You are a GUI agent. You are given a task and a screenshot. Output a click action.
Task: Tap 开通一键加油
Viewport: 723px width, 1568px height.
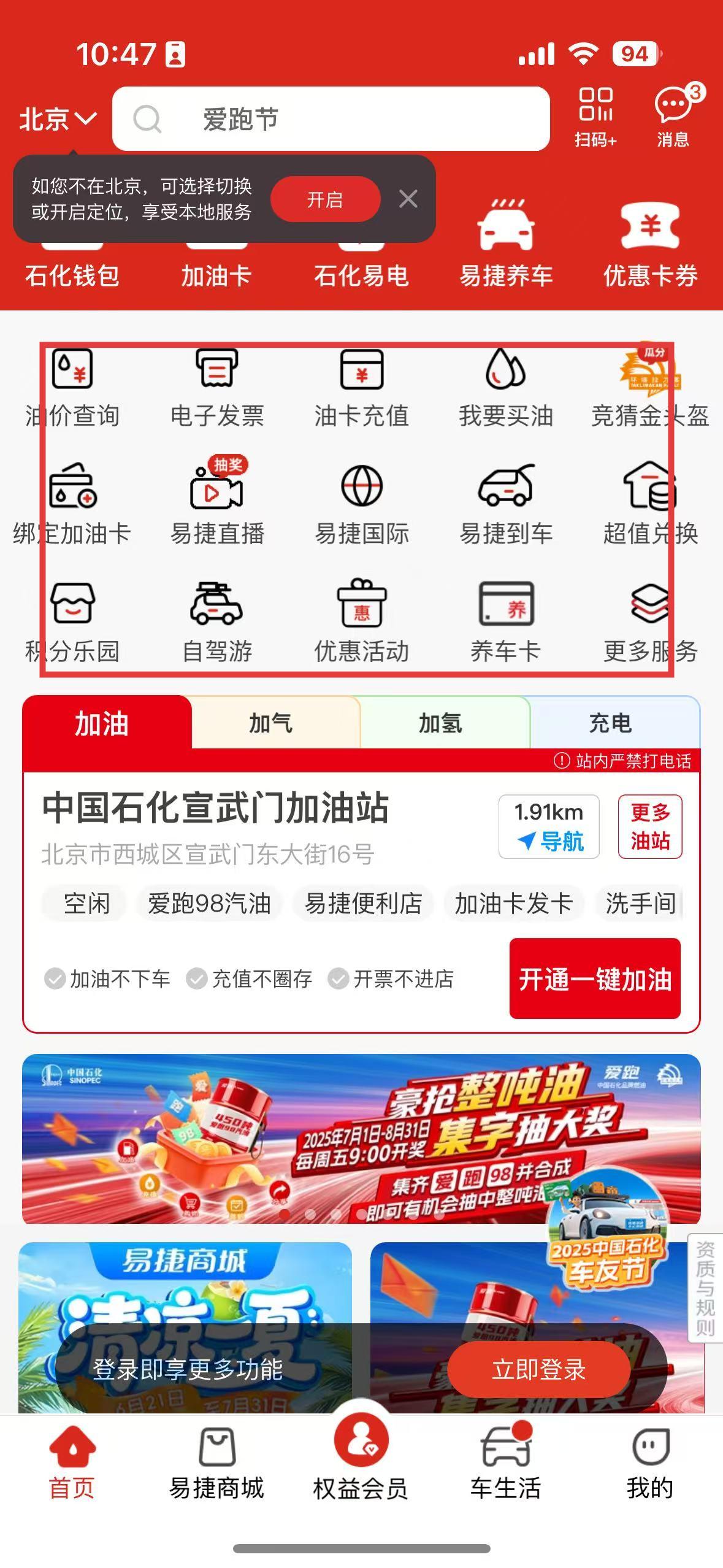tap(595, 978)
